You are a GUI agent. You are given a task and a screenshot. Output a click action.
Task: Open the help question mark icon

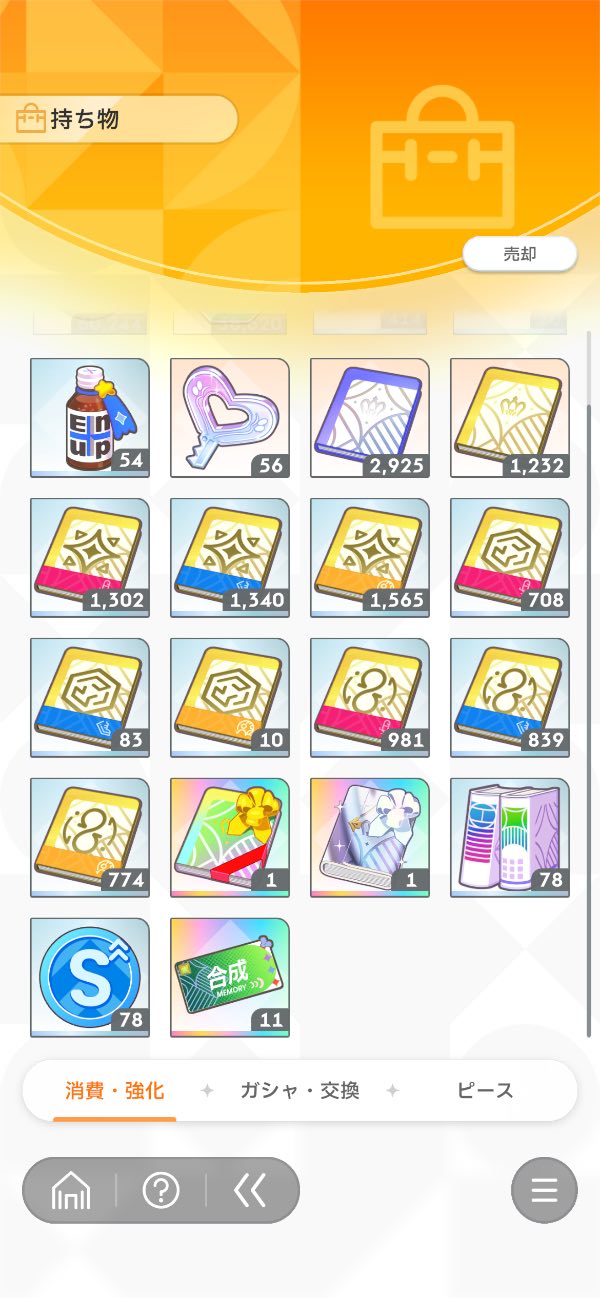tap(161, 1190)
